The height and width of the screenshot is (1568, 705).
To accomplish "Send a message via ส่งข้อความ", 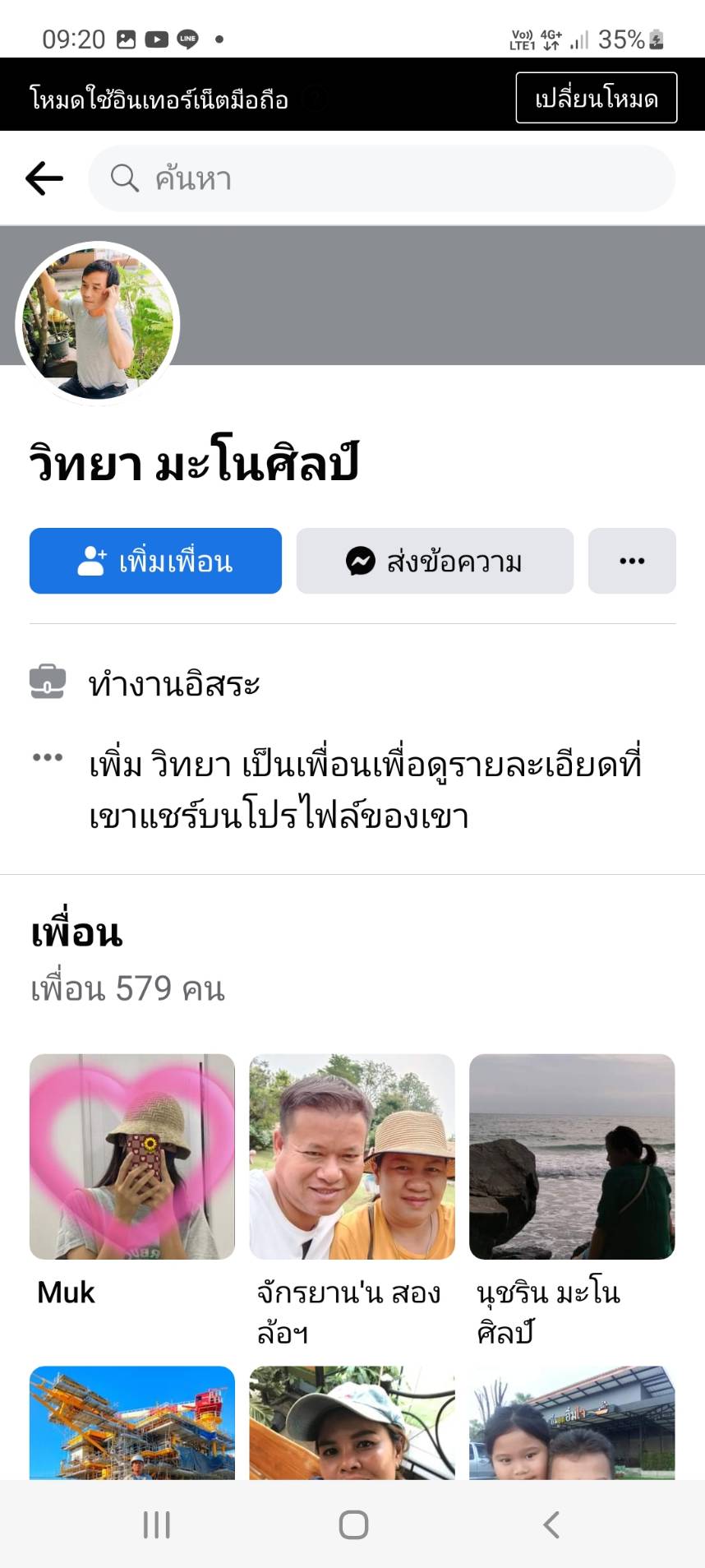I will pos(435,561).
